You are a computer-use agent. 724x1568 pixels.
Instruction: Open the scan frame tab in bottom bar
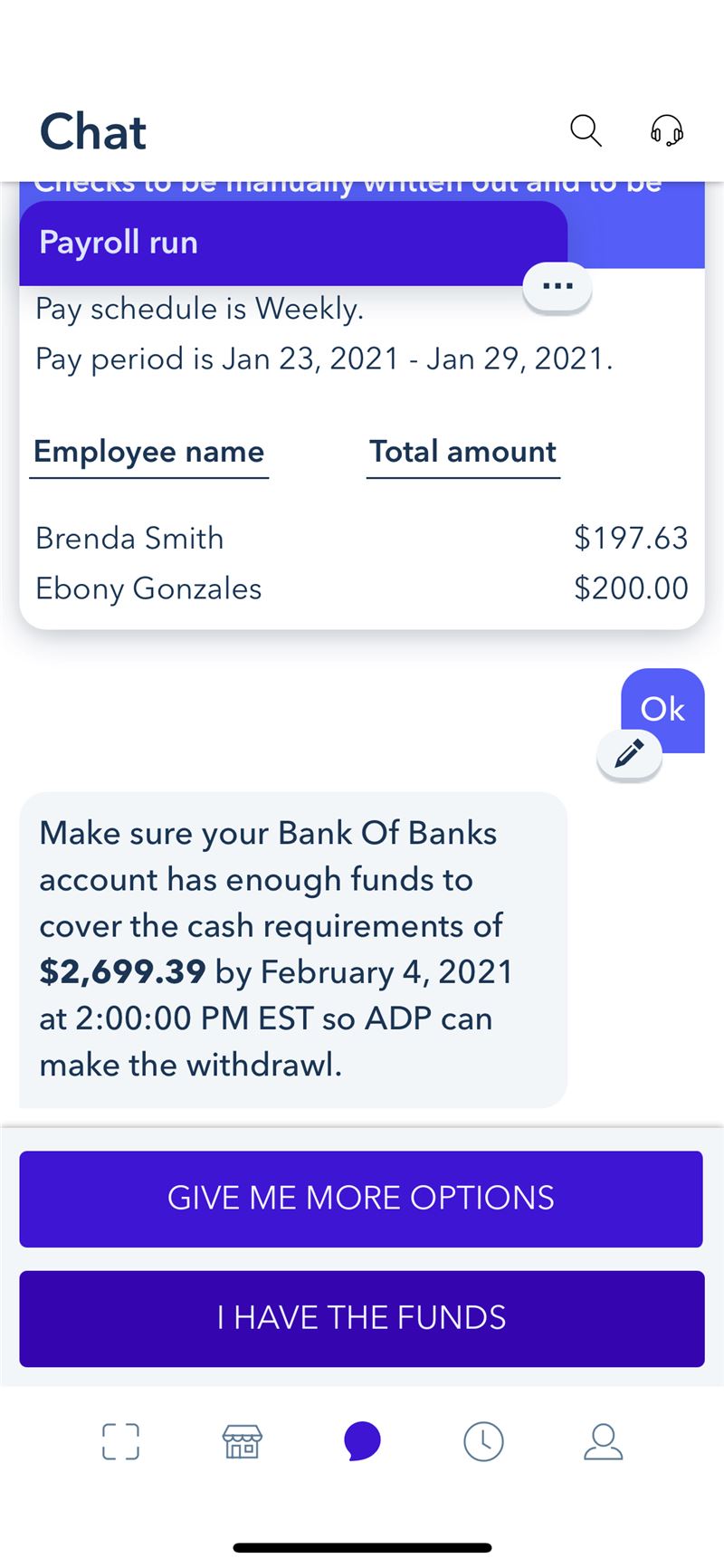[x=120, y=1441]
